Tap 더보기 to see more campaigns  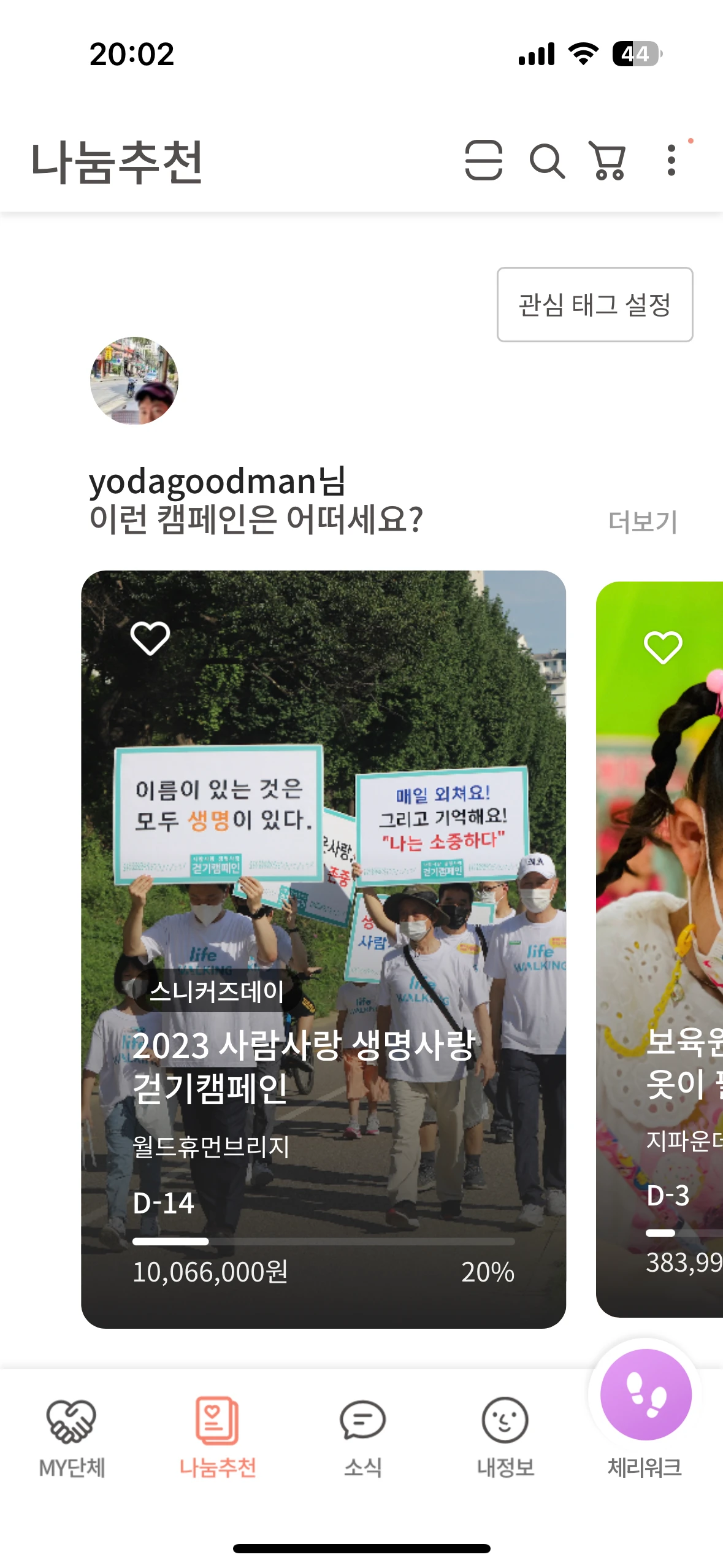tap(642, 521)
